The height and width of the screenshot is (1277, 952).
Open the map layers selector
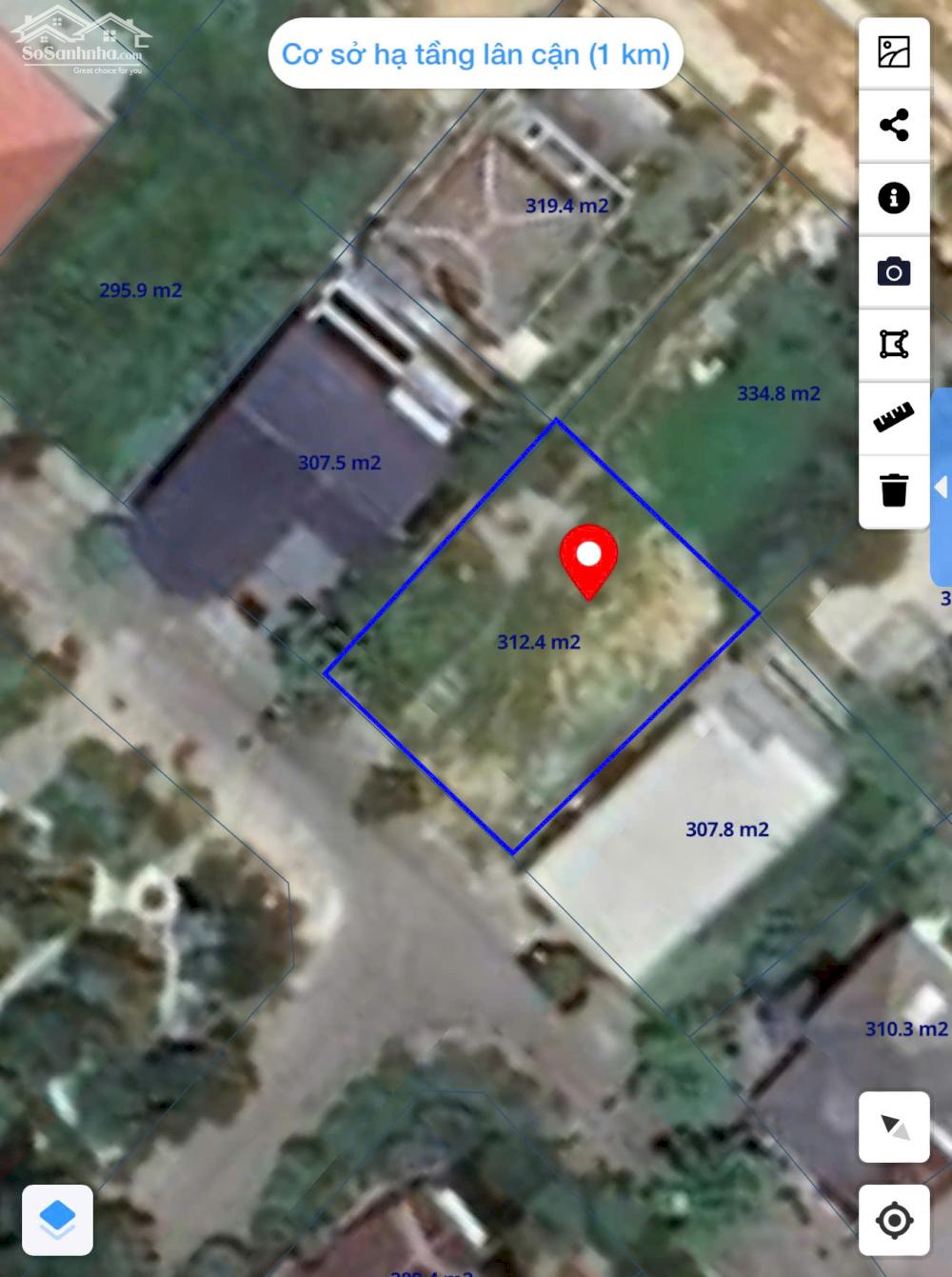[57, 1219]
